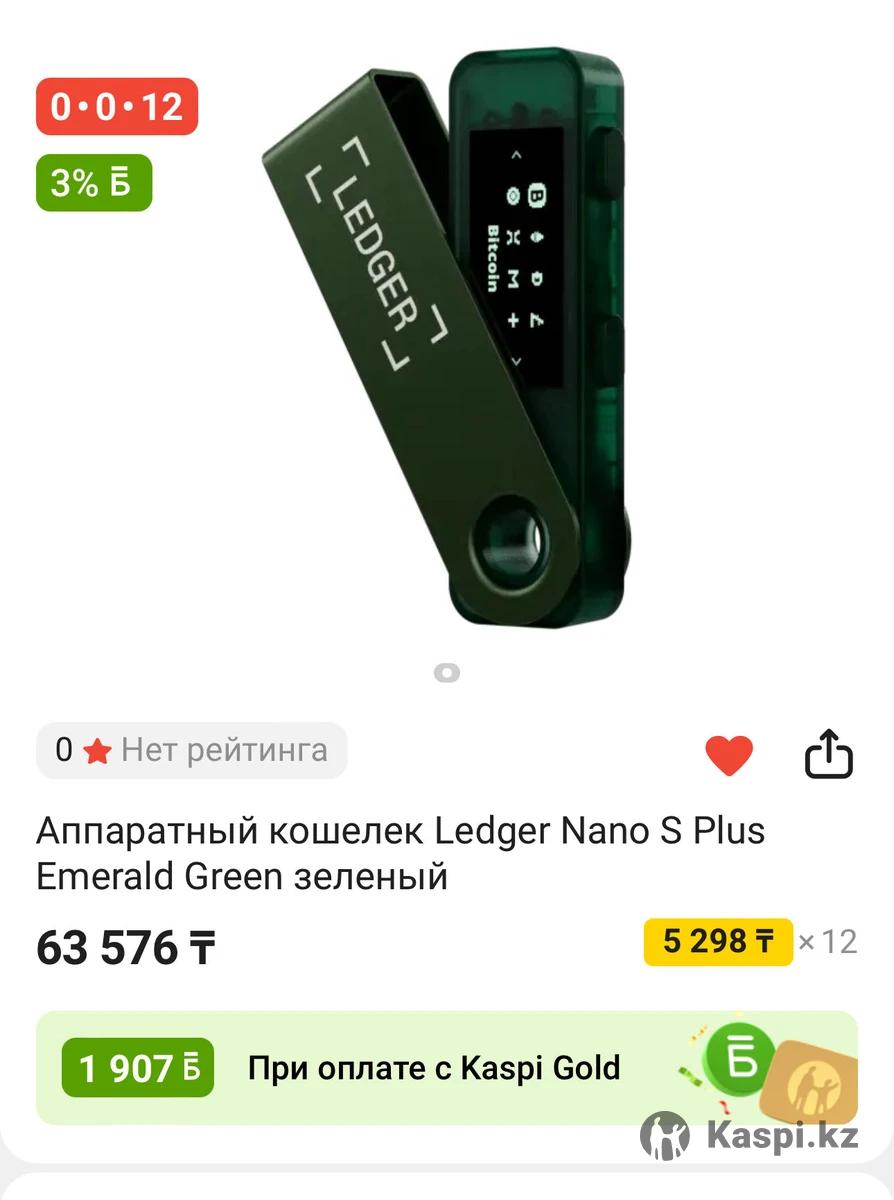Remove the product from favorites with the heart

(x=729, y=755)
